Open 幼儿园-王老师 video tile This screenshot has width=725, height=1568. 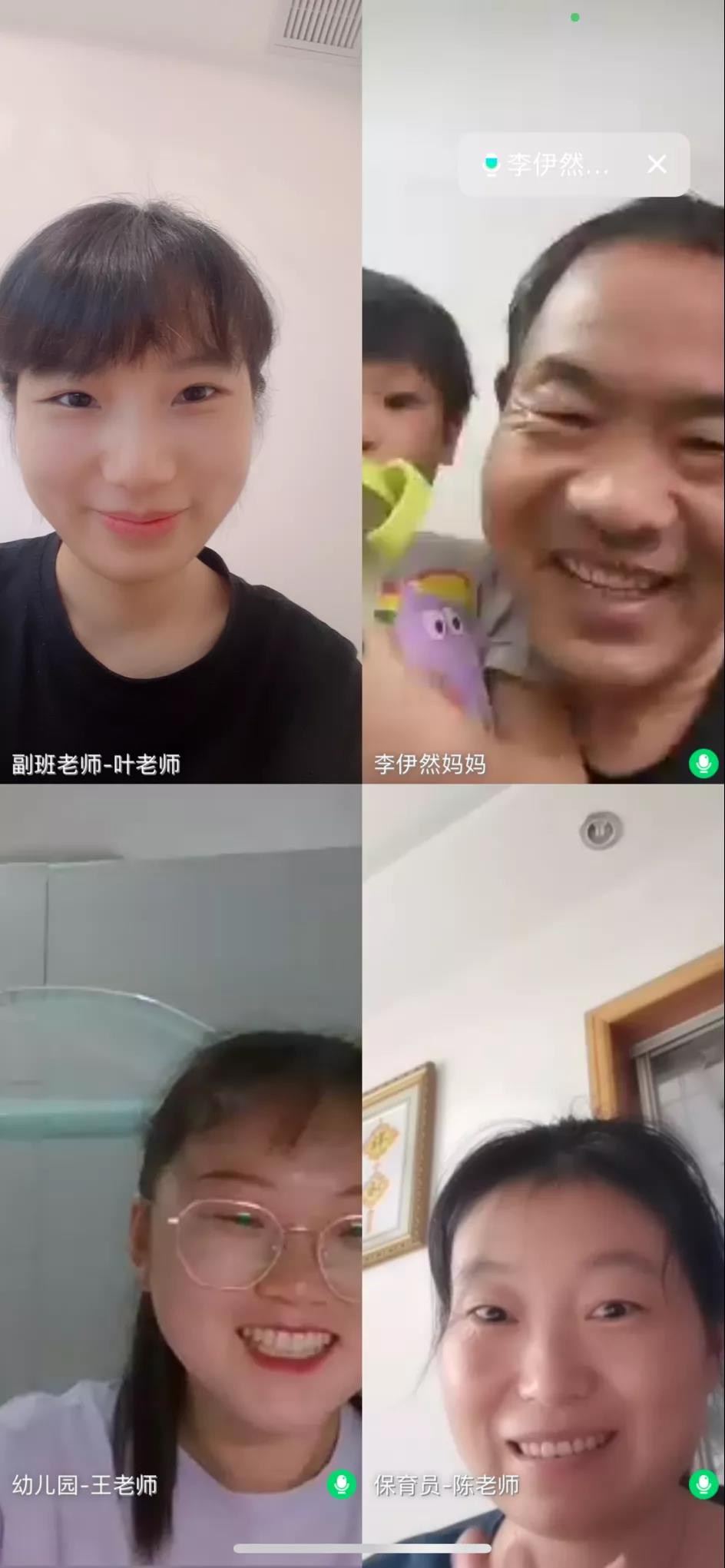click(x=180, y=1175)
